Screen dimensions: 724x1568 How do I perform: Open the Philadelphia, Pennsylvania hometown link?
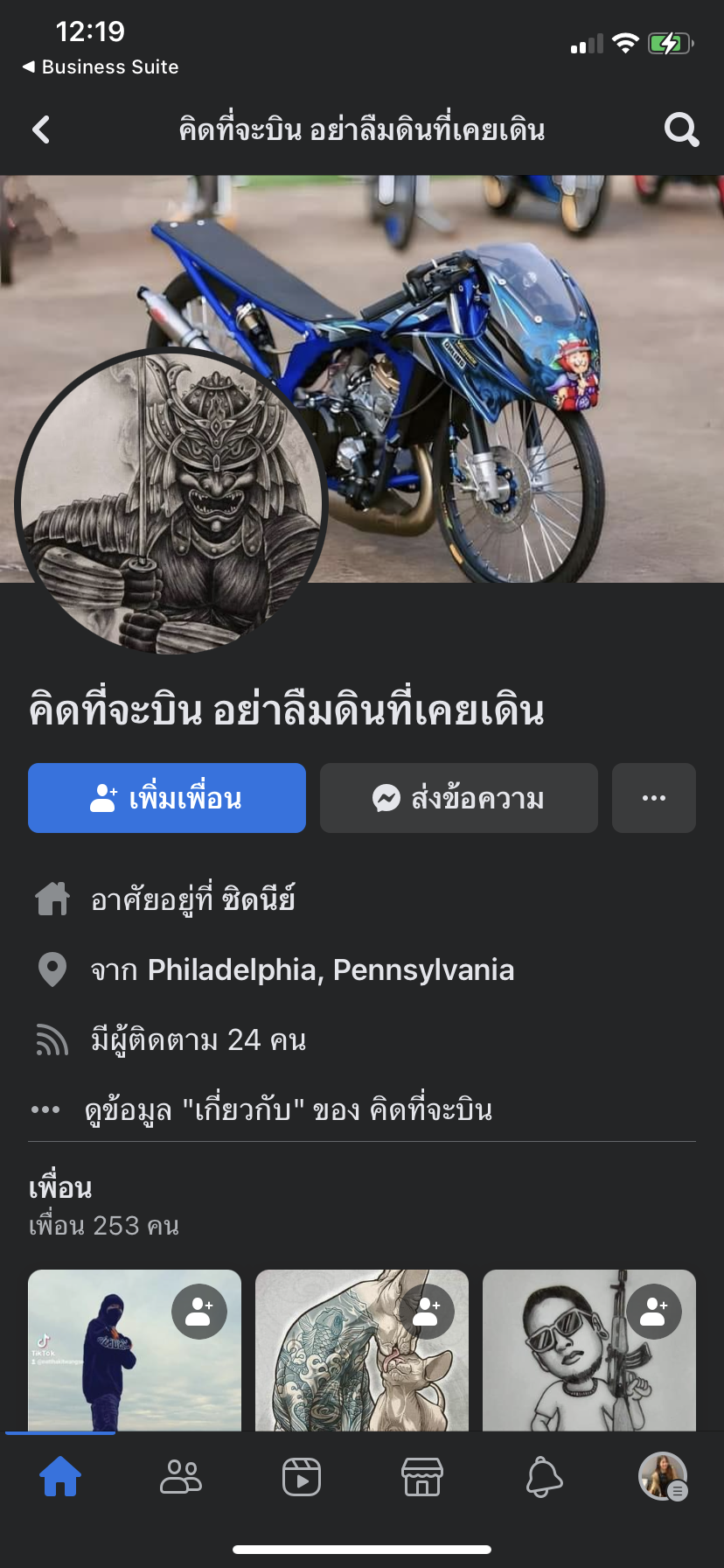click(x=331, y=969)
